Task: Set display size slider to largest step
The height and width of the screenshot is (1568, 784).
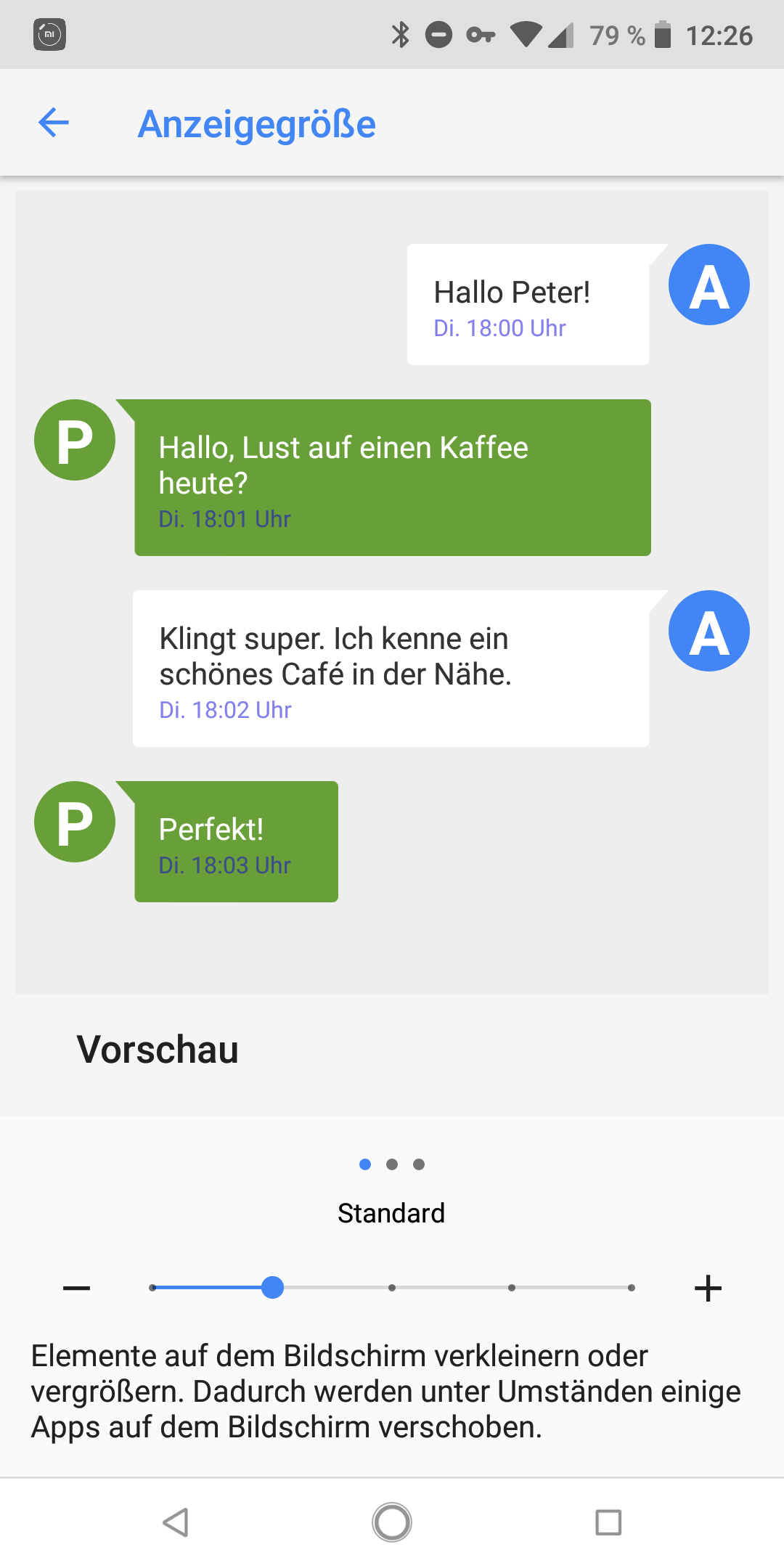Action: (x=632, y=1288)
